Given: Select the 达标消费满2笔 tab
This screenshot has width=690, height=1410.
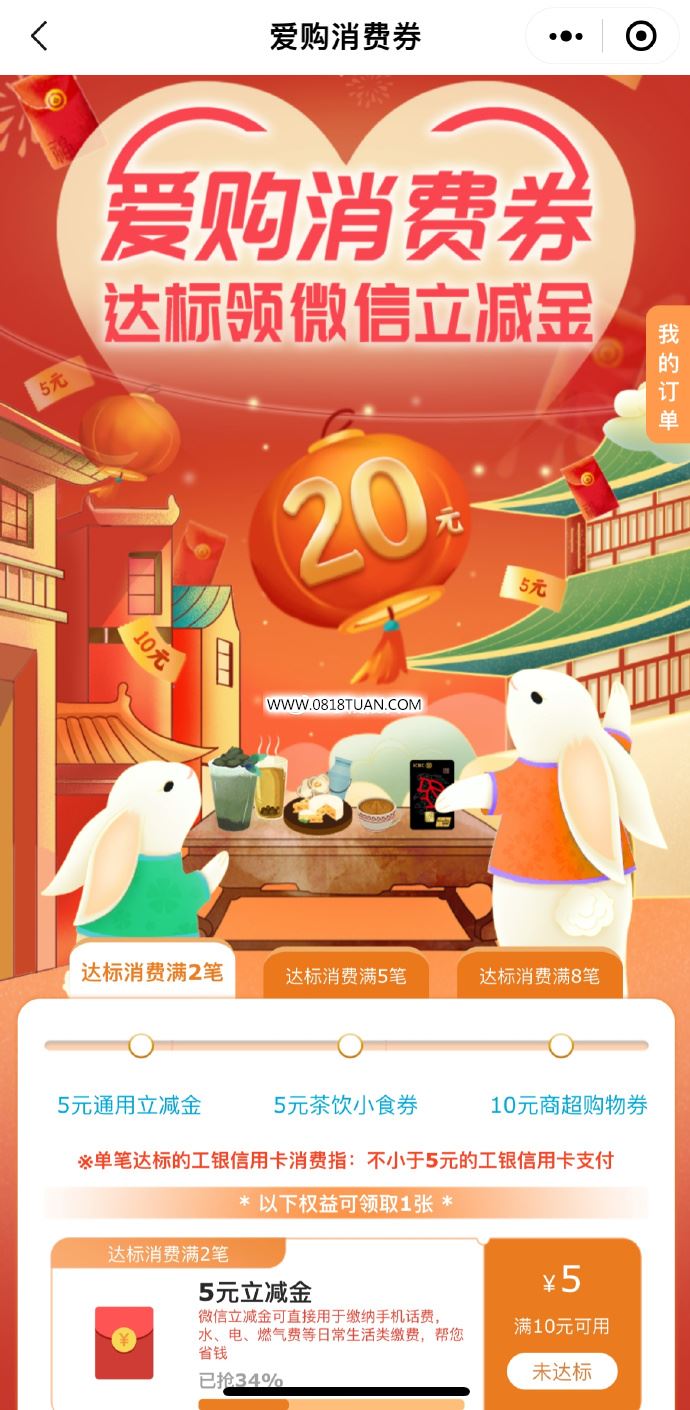Looking at the screenshot, I should (x=152, y=972).
